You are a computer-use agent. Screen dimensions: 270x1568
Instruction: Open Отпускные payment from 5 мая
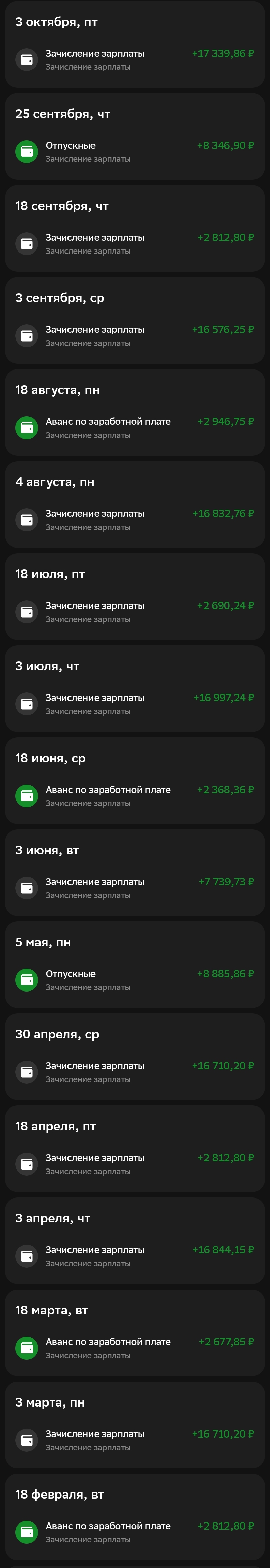click(x=135, y=979)
